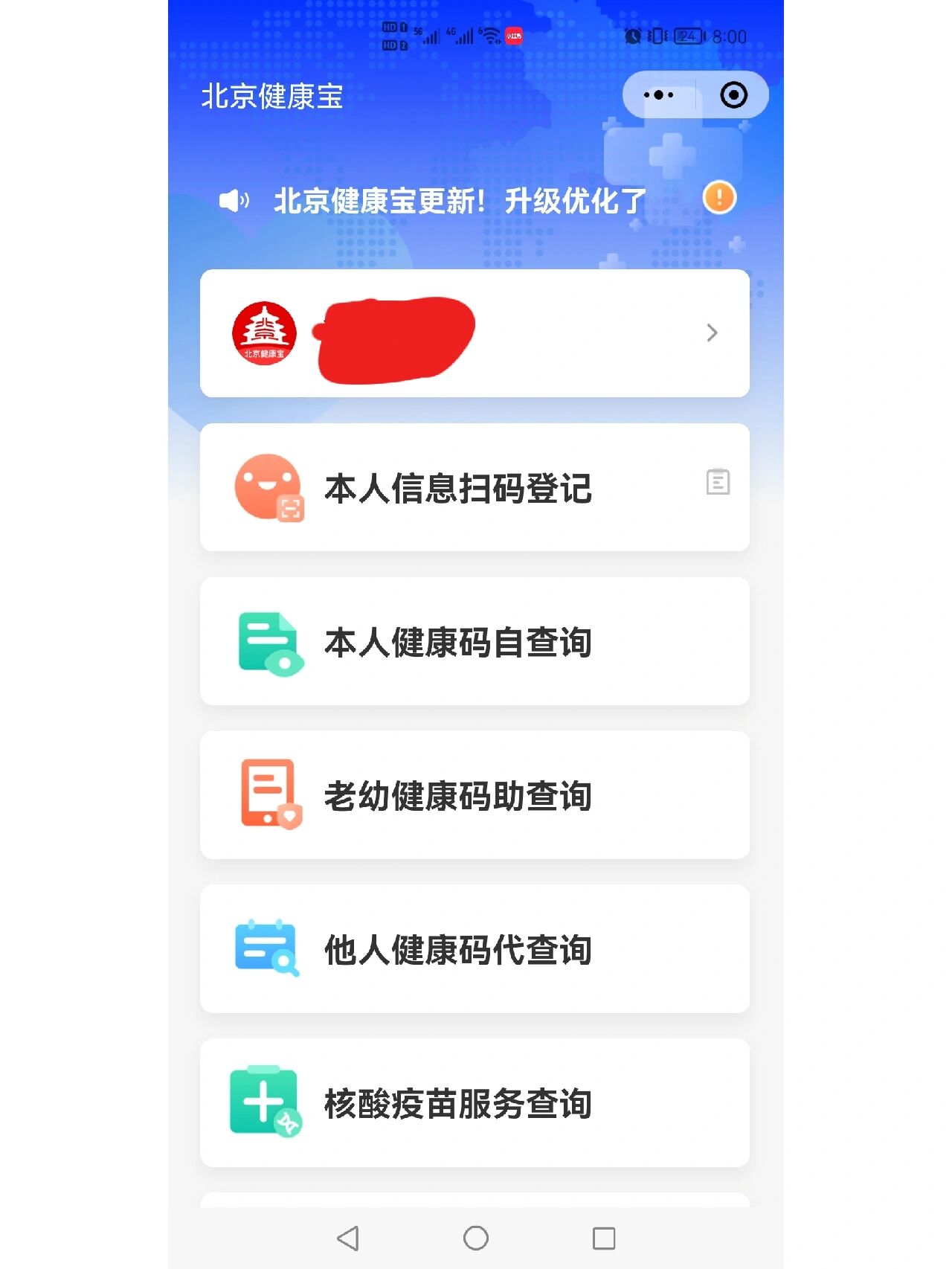Viewport: 952px width, 1269px height.
Task: Click the mini program close capsule circle
Action: point(733,95)
